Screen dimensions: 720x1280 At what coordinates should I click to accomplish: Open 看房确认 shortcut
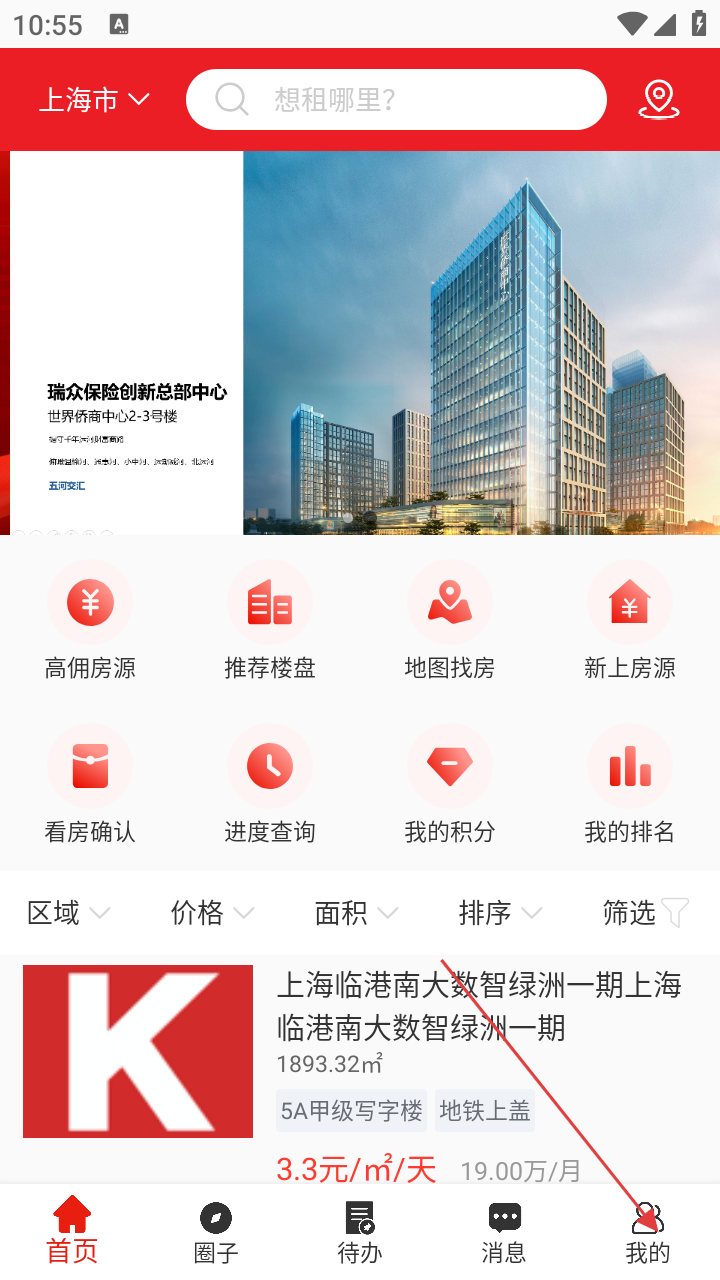(x=90, y=786)
